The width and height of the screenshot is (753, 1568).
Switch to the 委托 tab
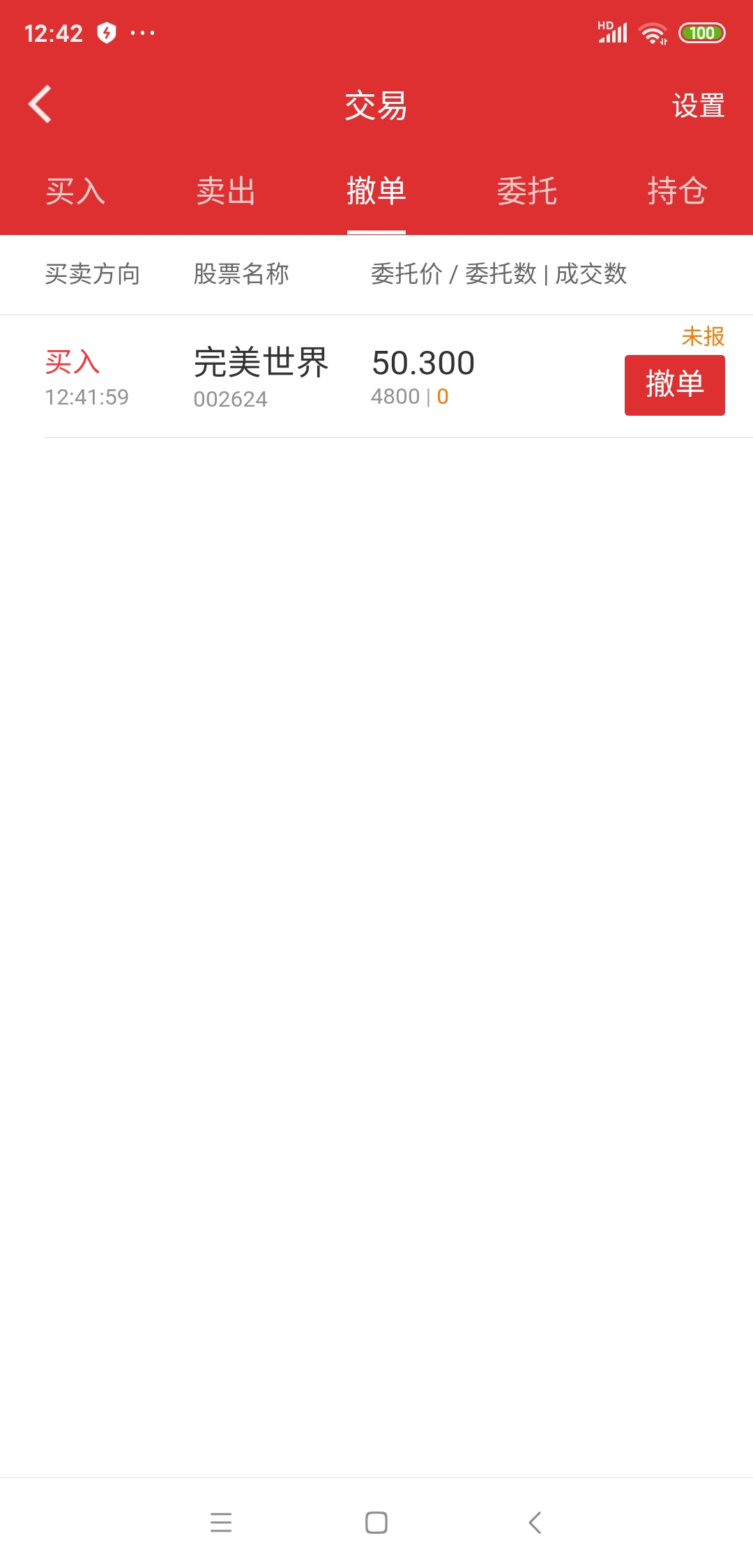pos(527,191)
